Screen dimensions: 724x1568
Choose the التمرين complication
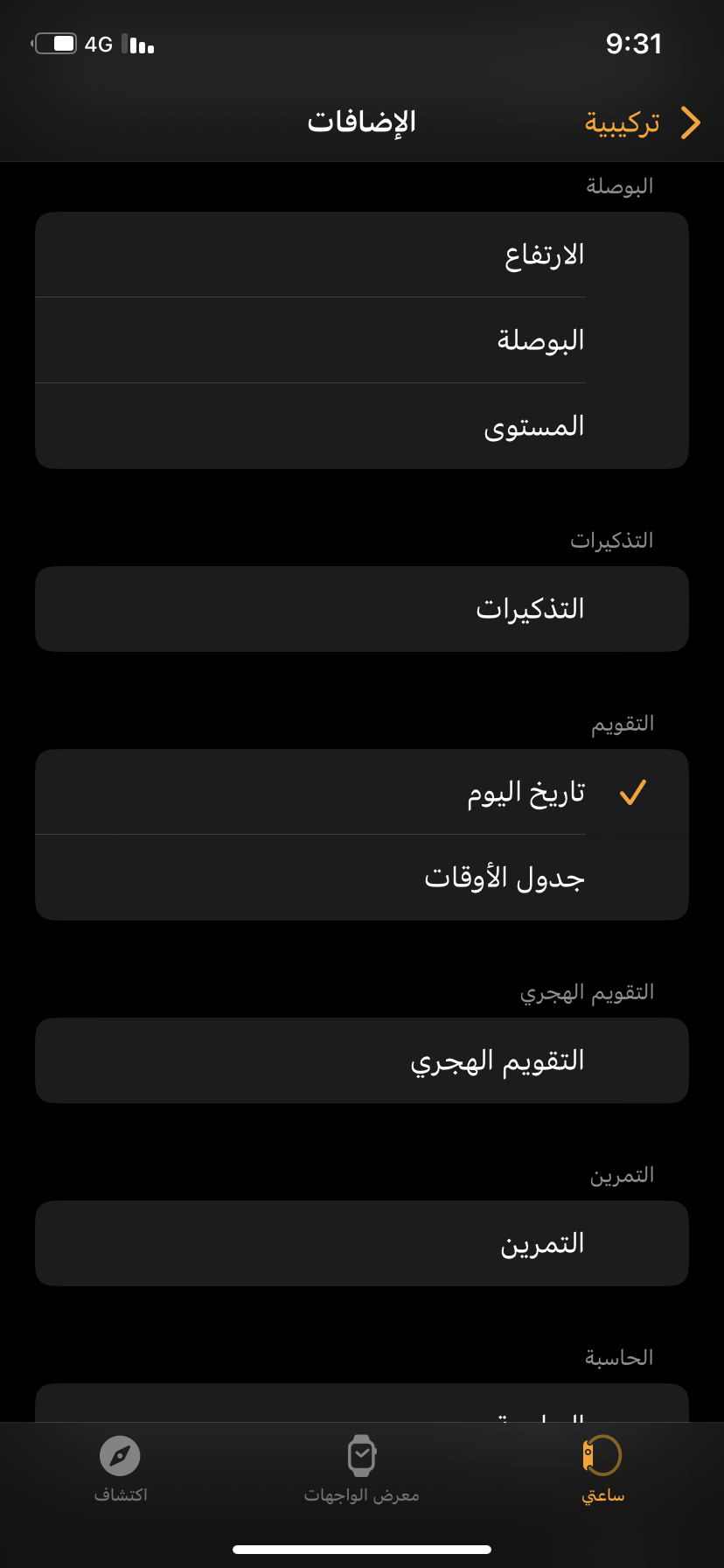pos(362,1243)
